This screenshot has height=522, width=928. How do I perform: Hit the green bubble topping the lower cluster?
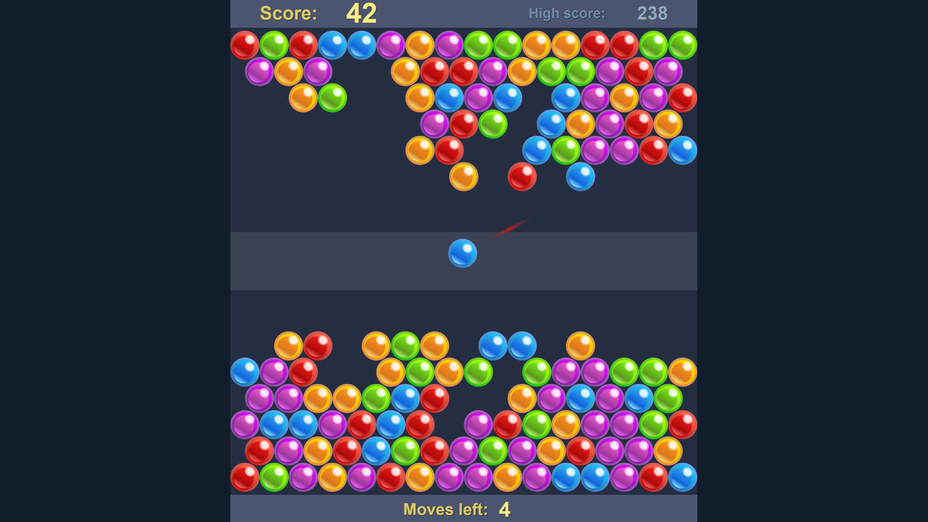pyautogui.click(x=405, y=346)
